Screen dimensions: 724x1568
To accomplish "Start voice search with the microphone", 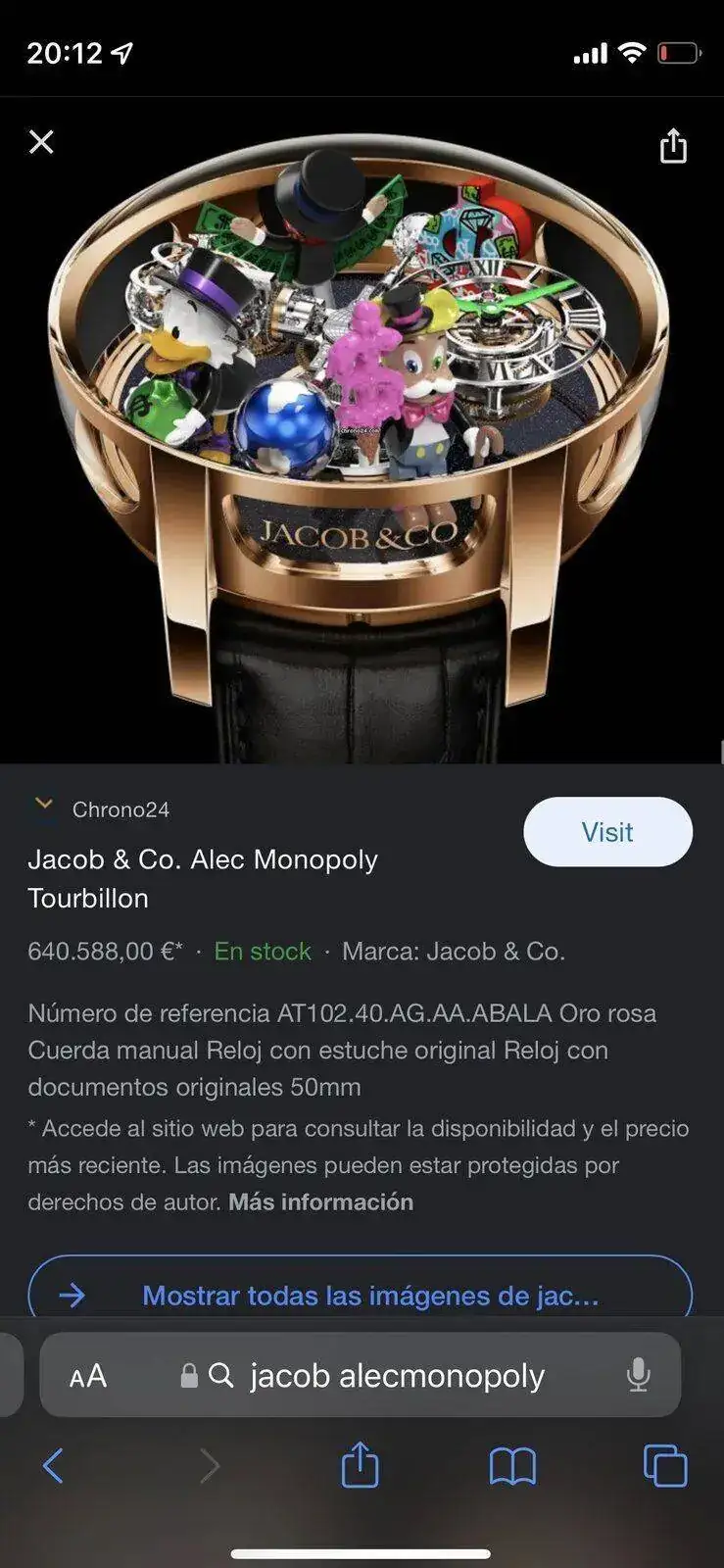I will [x=638, y=1376].
